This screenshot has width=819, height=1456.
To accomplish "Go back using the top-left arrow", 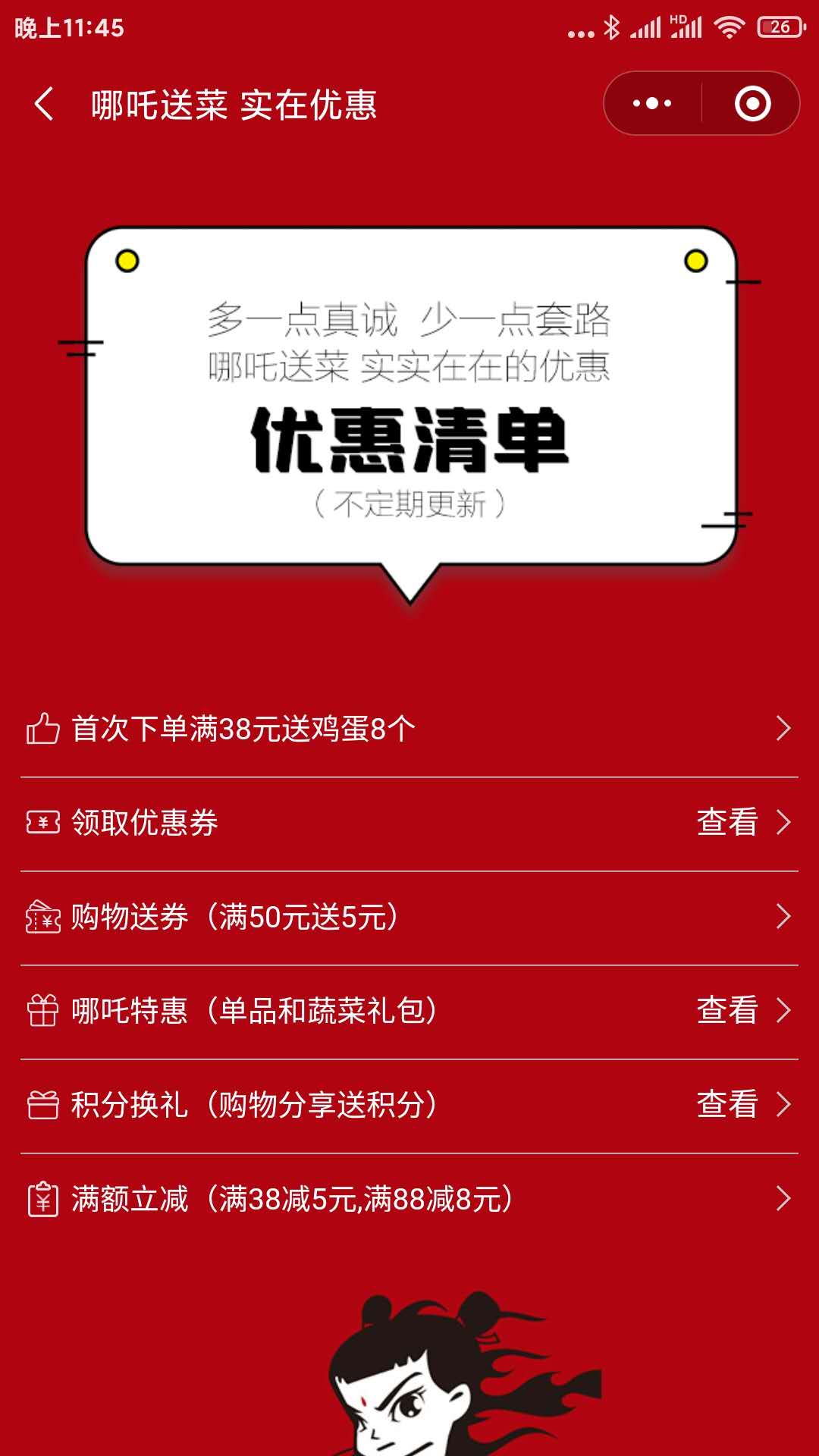I will 44,104.
